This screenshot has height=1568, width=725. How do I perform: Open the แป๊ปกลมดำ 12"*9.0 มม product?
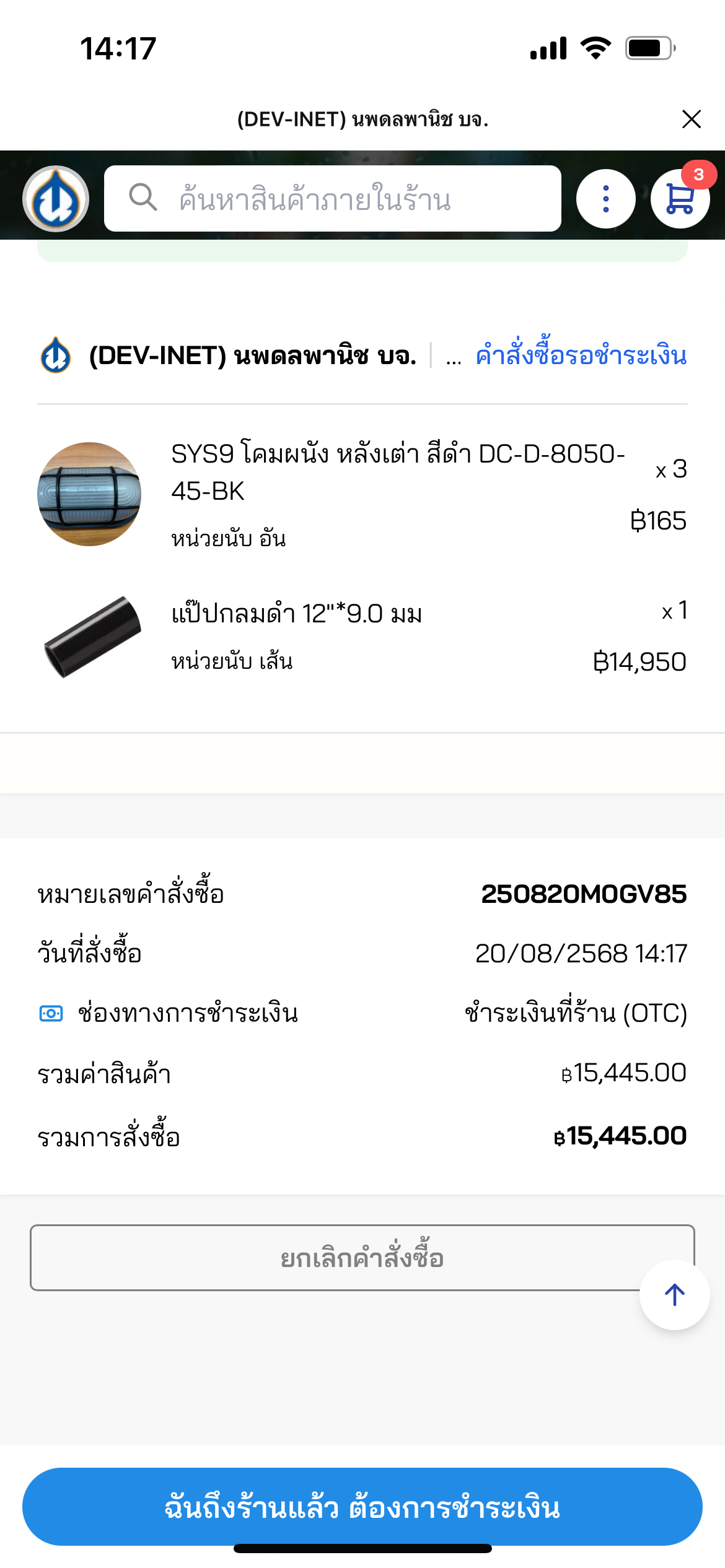click(x=296, y=614)
